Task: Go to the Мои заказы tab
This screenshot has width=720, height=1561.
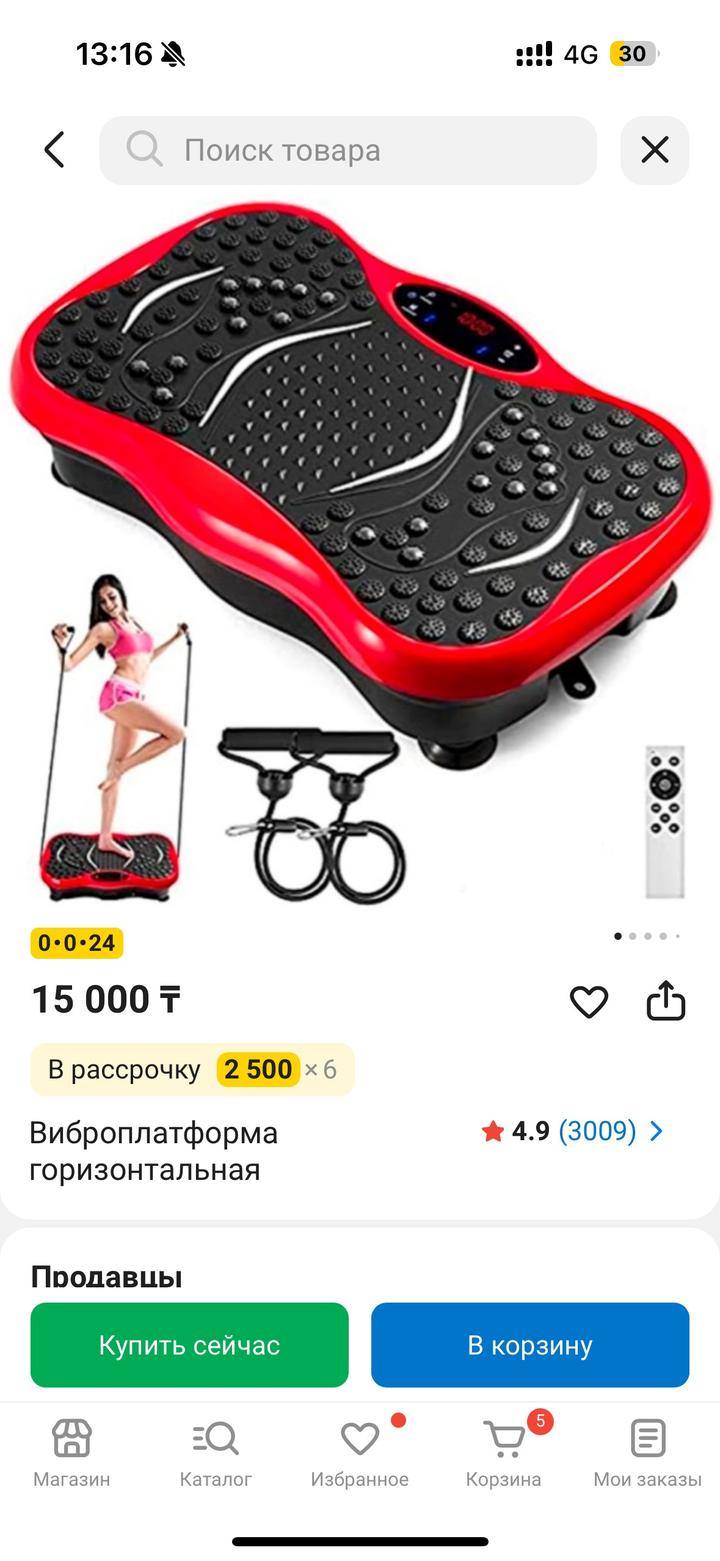Action: 648,1453
